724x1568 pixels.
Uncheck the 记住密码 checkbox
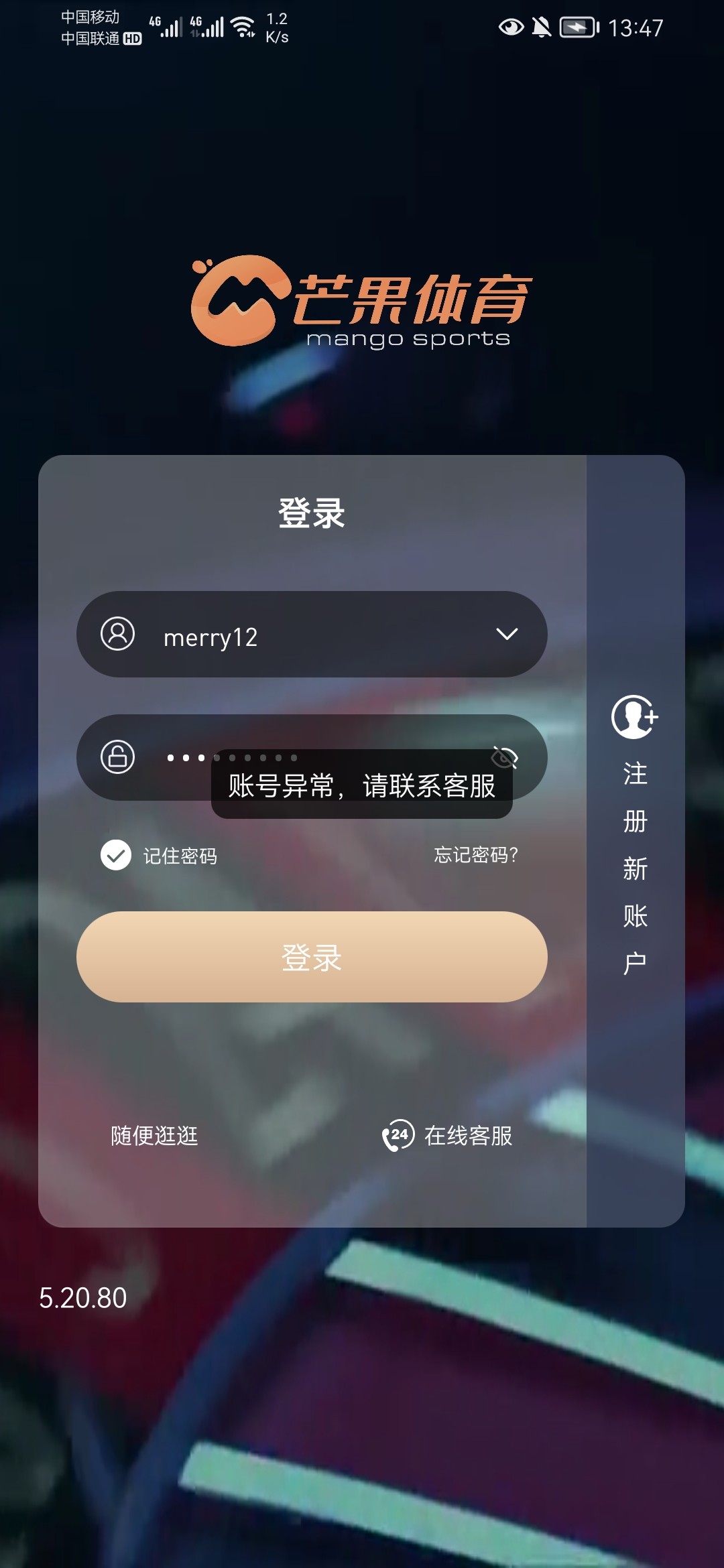[116, 855]
